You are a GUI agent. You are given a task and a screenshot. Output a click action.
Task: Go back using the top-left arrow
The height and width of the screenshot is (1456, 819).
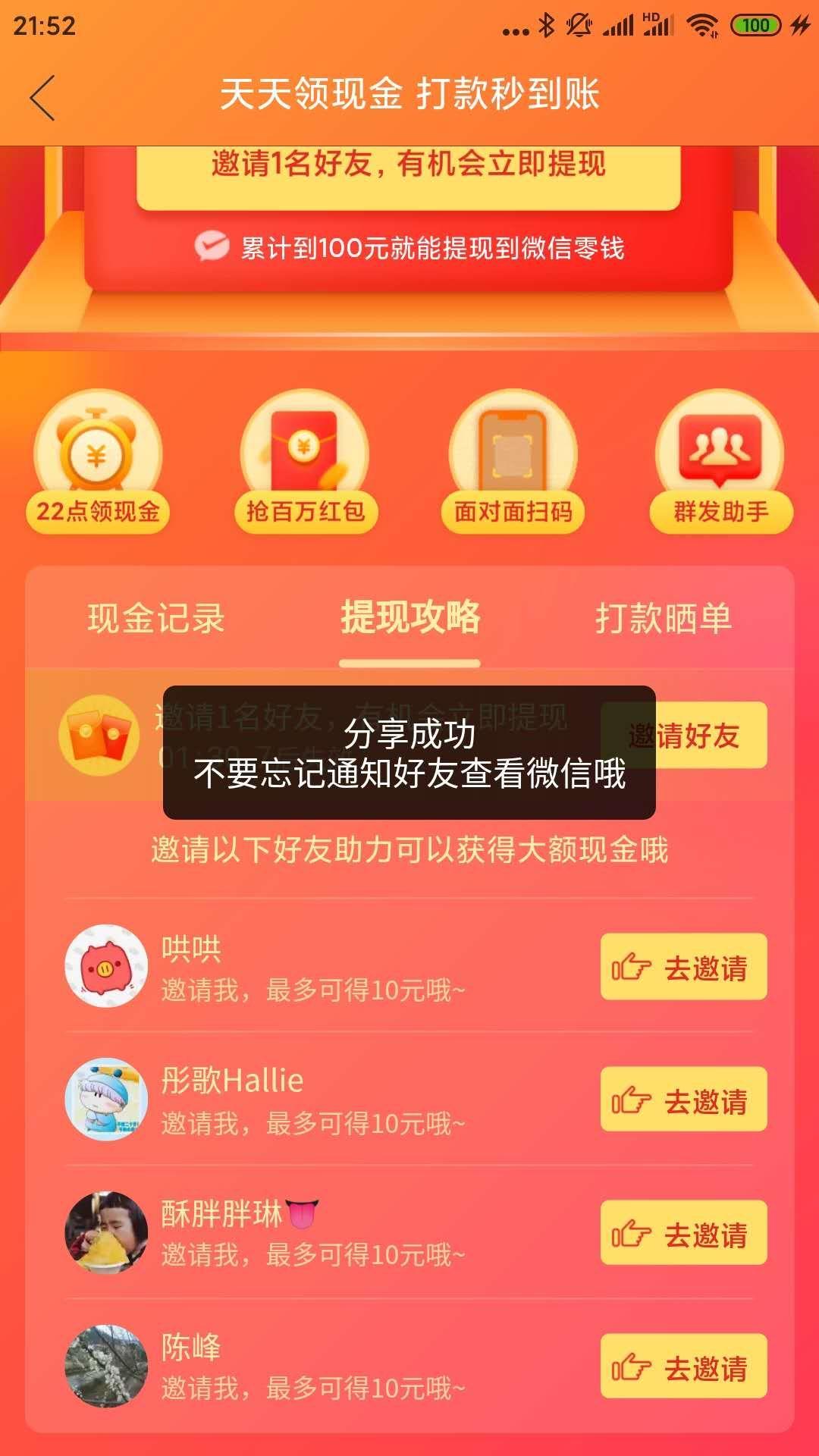tap(42, 97)
